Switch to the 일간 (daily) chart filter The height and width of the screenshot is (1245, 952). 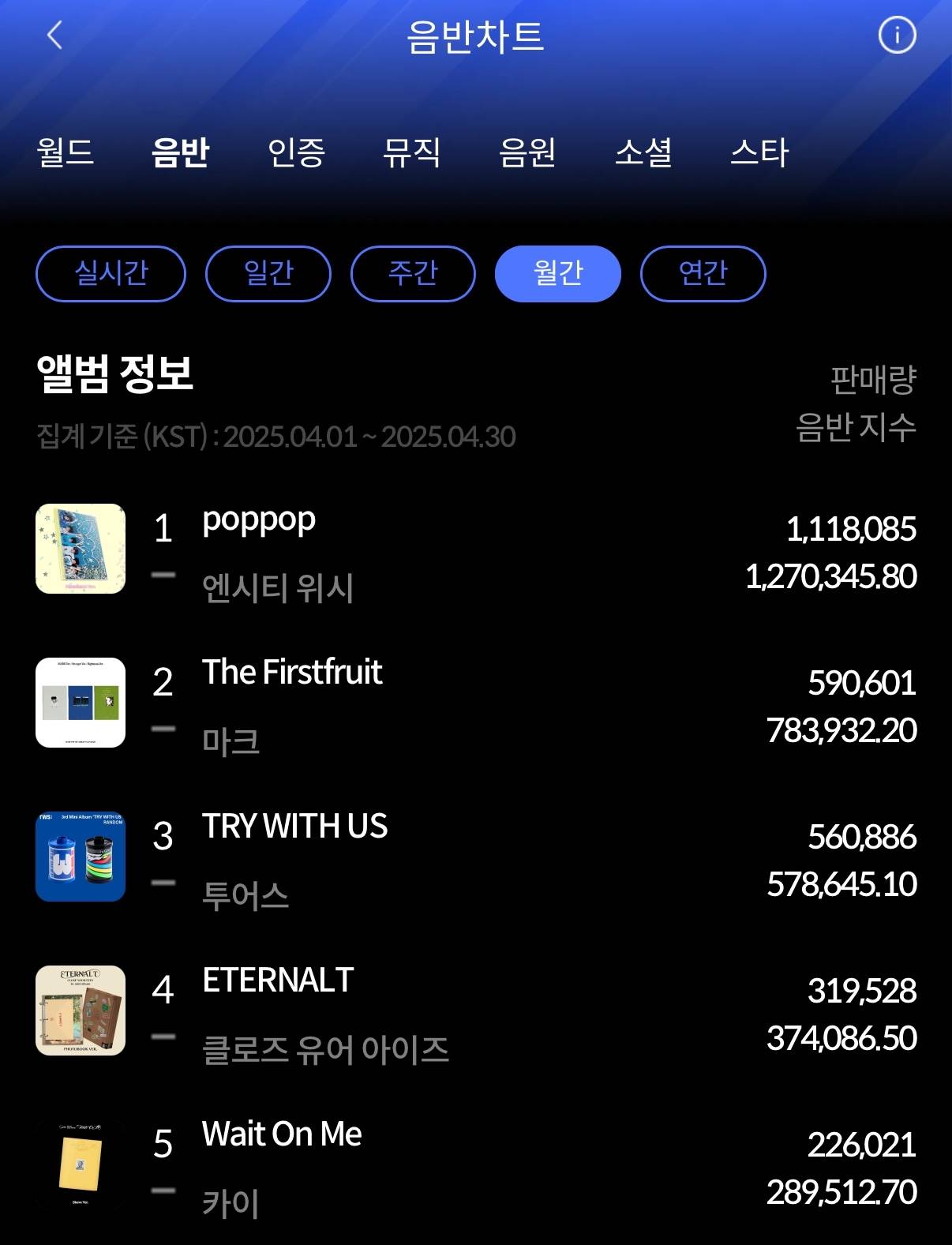(x=268, y=273)
